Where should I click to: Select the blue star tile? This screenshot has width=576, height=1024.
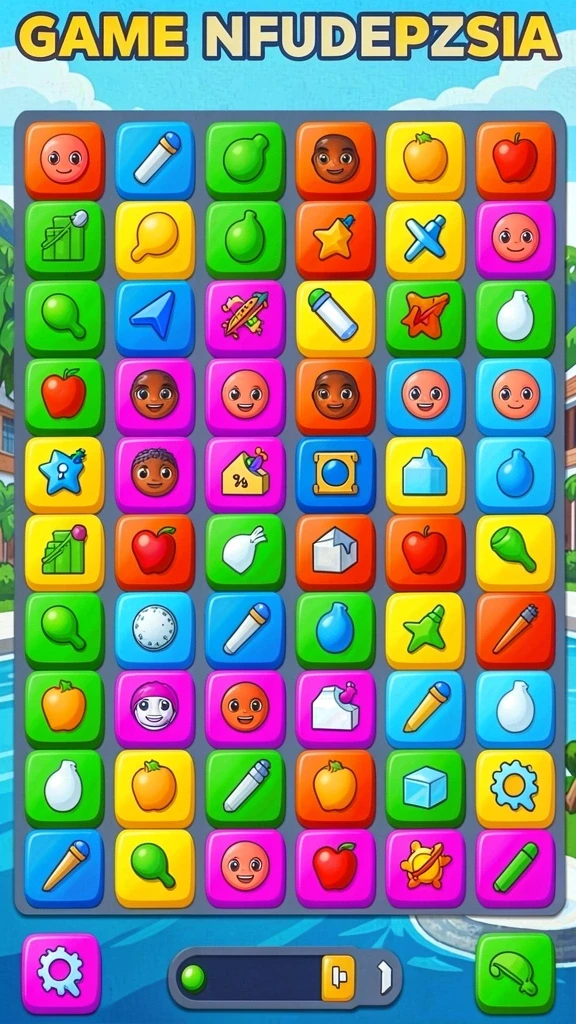(64, 475)
